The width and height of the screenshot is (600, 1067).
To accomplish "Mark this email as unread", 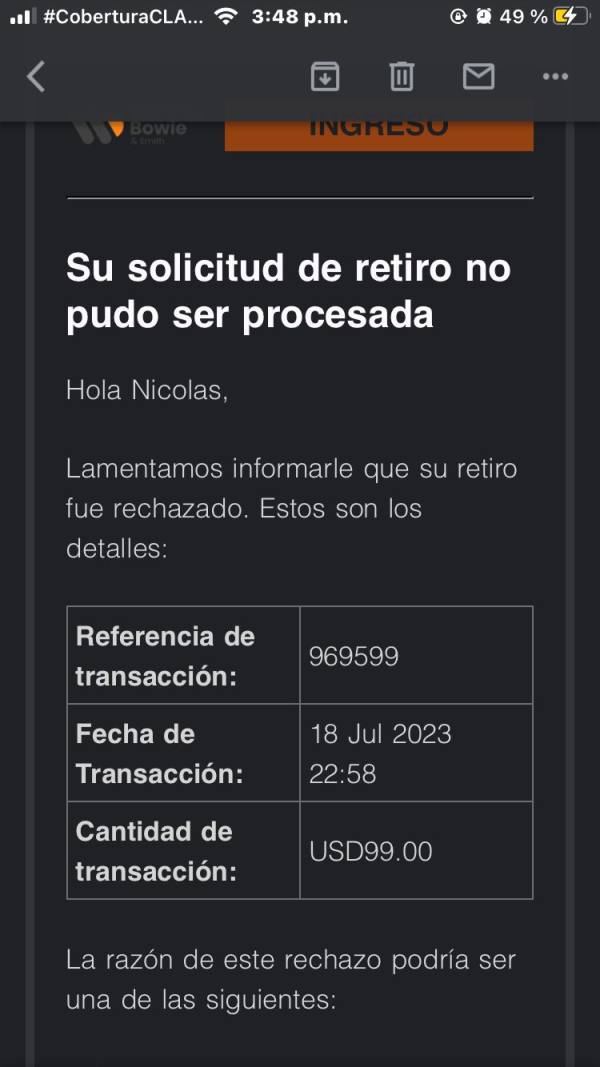I will pos(478,76).
